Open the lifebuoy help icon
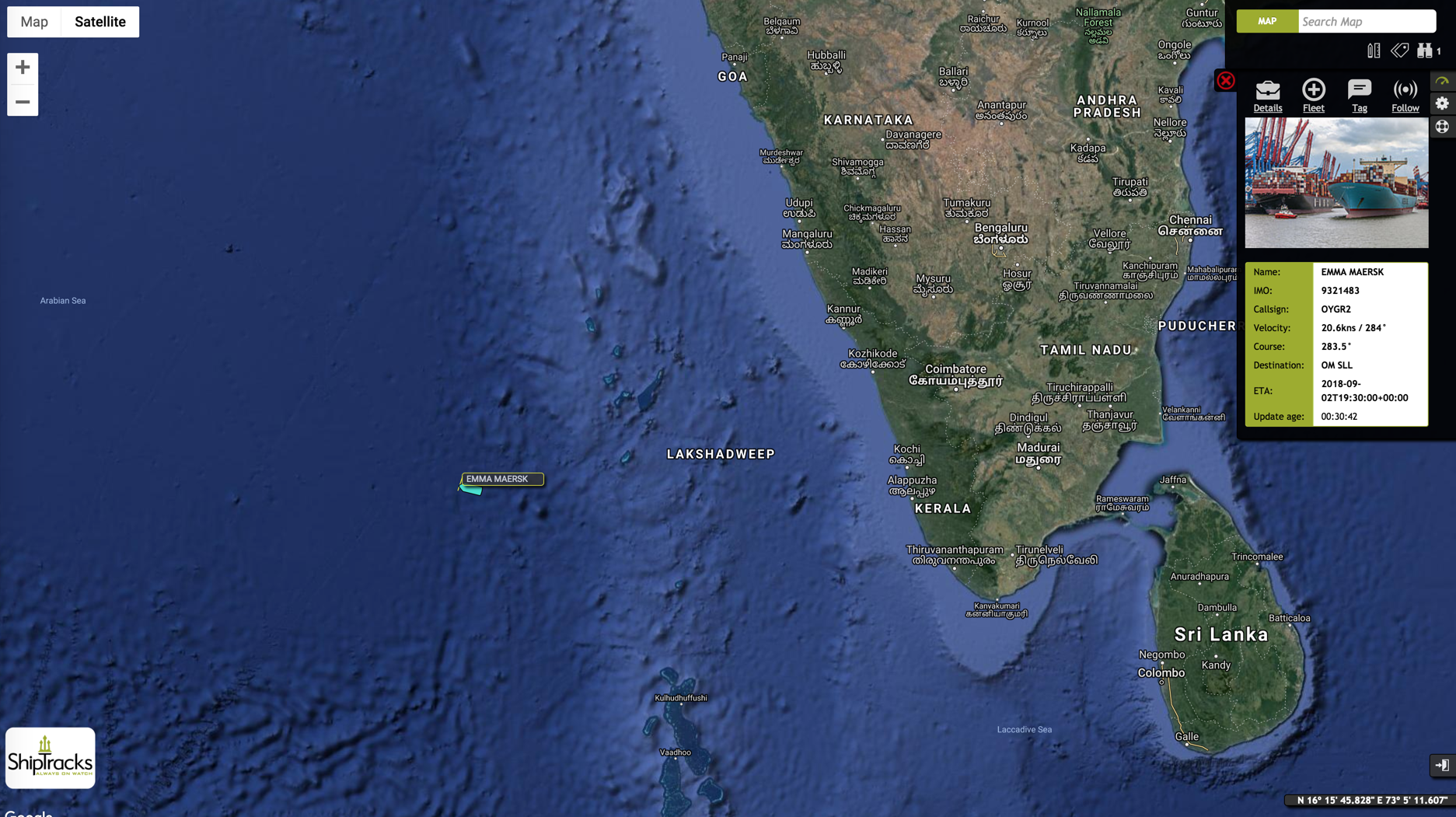 point(1442,127)
